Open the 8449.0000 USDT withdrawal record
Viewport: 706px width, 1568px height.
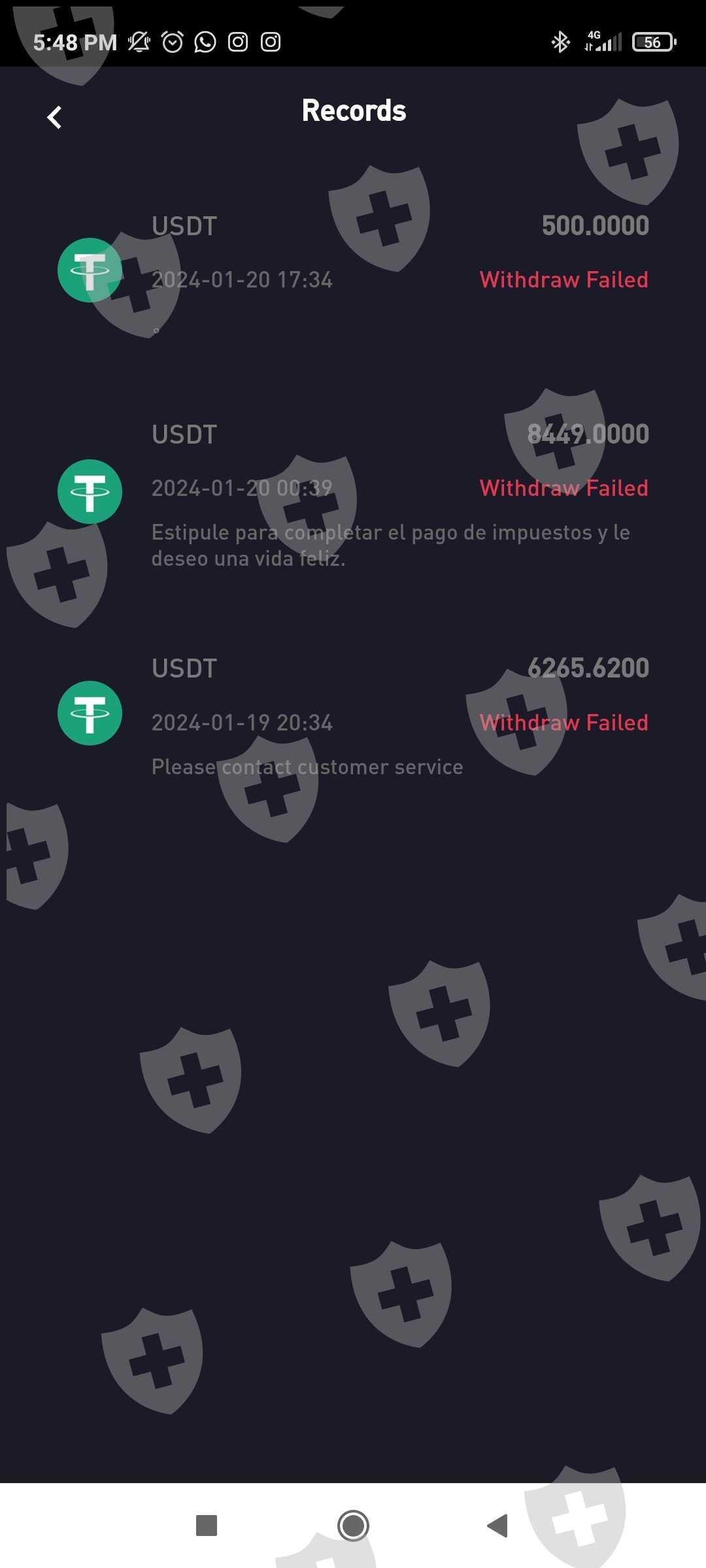tap(353, 493)
